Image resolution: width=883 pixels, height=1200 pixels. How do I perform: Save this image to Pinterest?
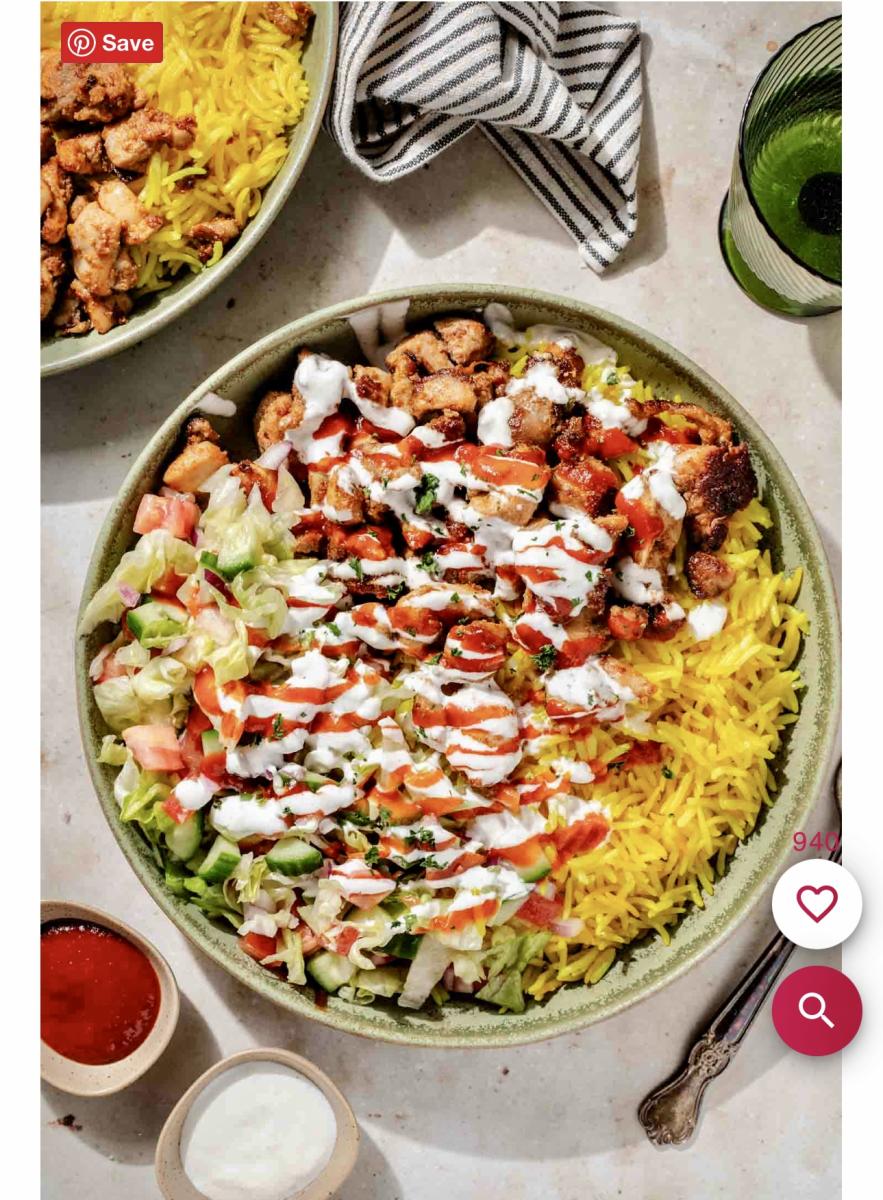pyautogui.click(x=111, y=43)
